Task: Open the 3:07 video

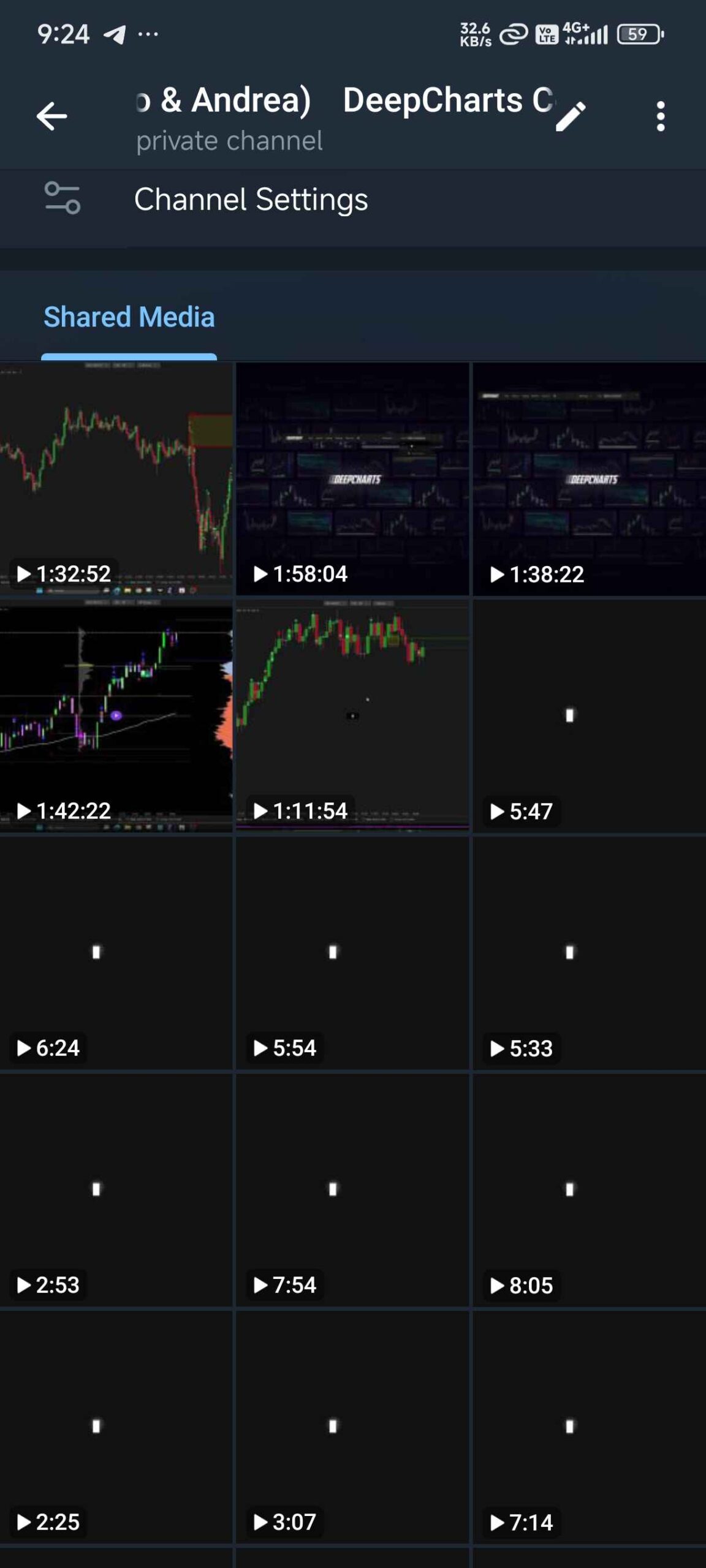Action: [352, 1427]
